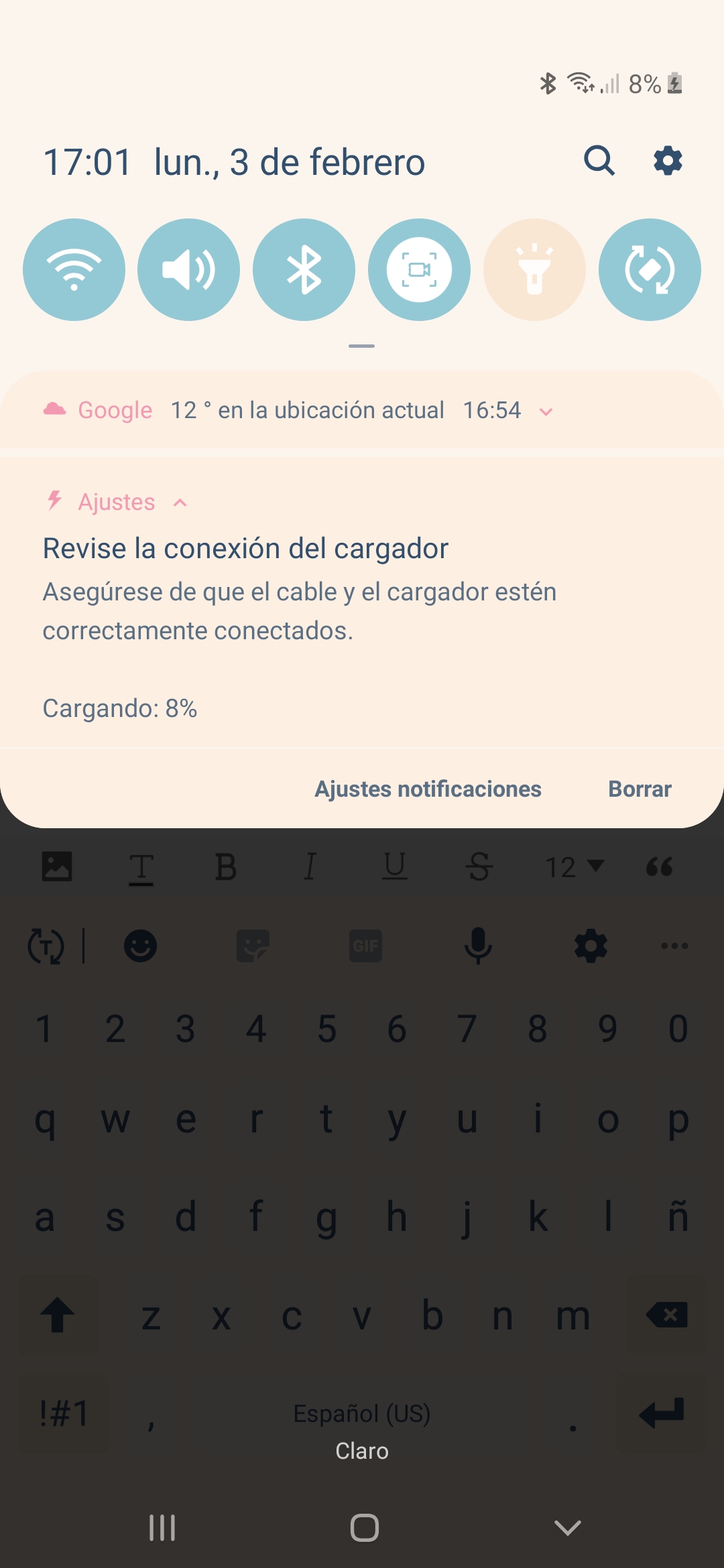Open system settings gear icon

coord(668,161)
